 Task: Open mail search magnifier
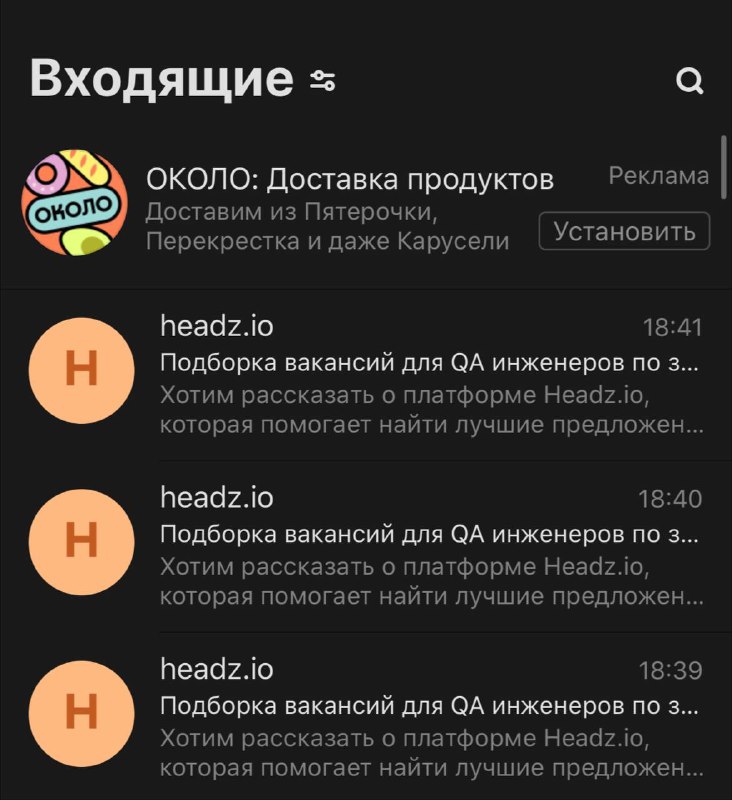[689, 81]
